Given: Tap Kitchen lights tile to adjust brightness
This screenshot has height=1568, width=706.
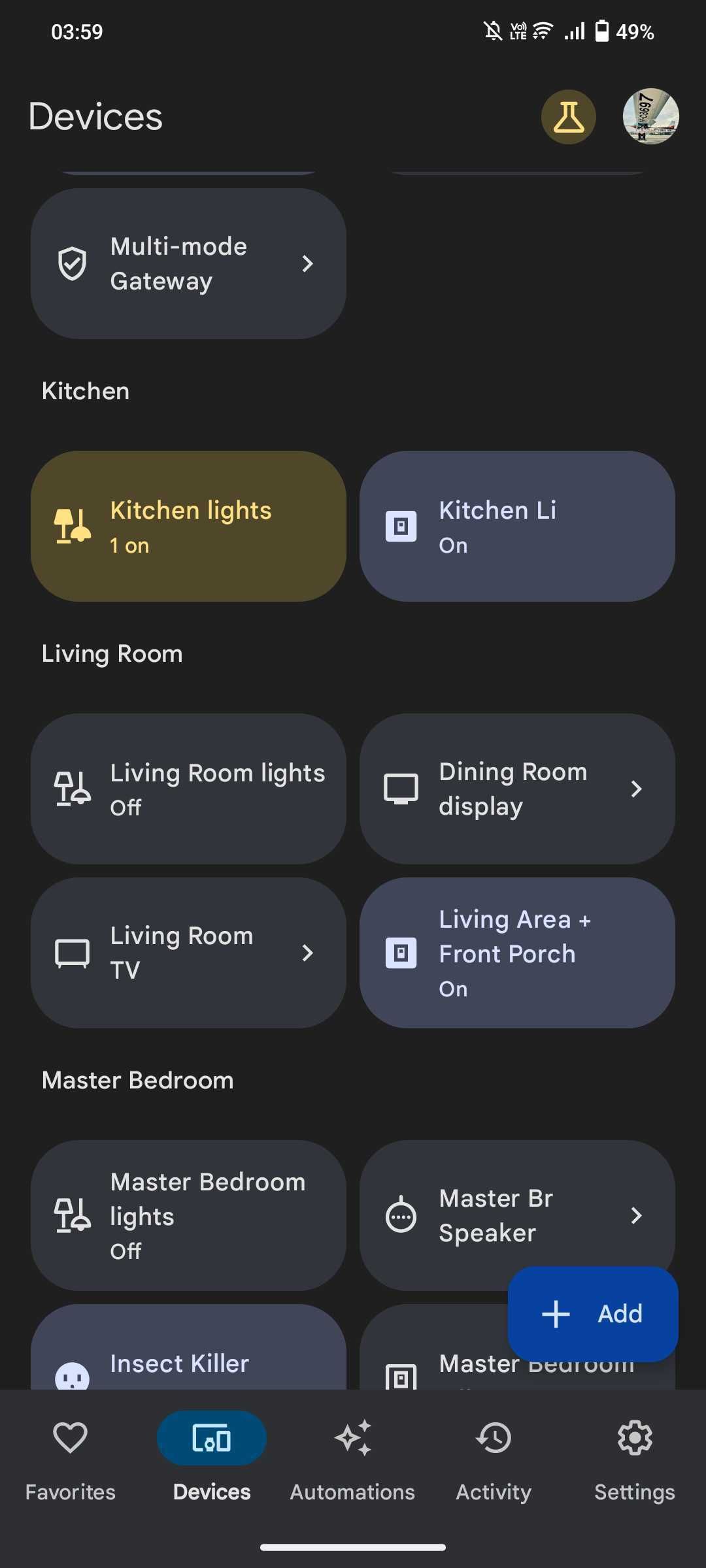Looking at the screenshot, I should pyautogui.click(x=188, y=526).
